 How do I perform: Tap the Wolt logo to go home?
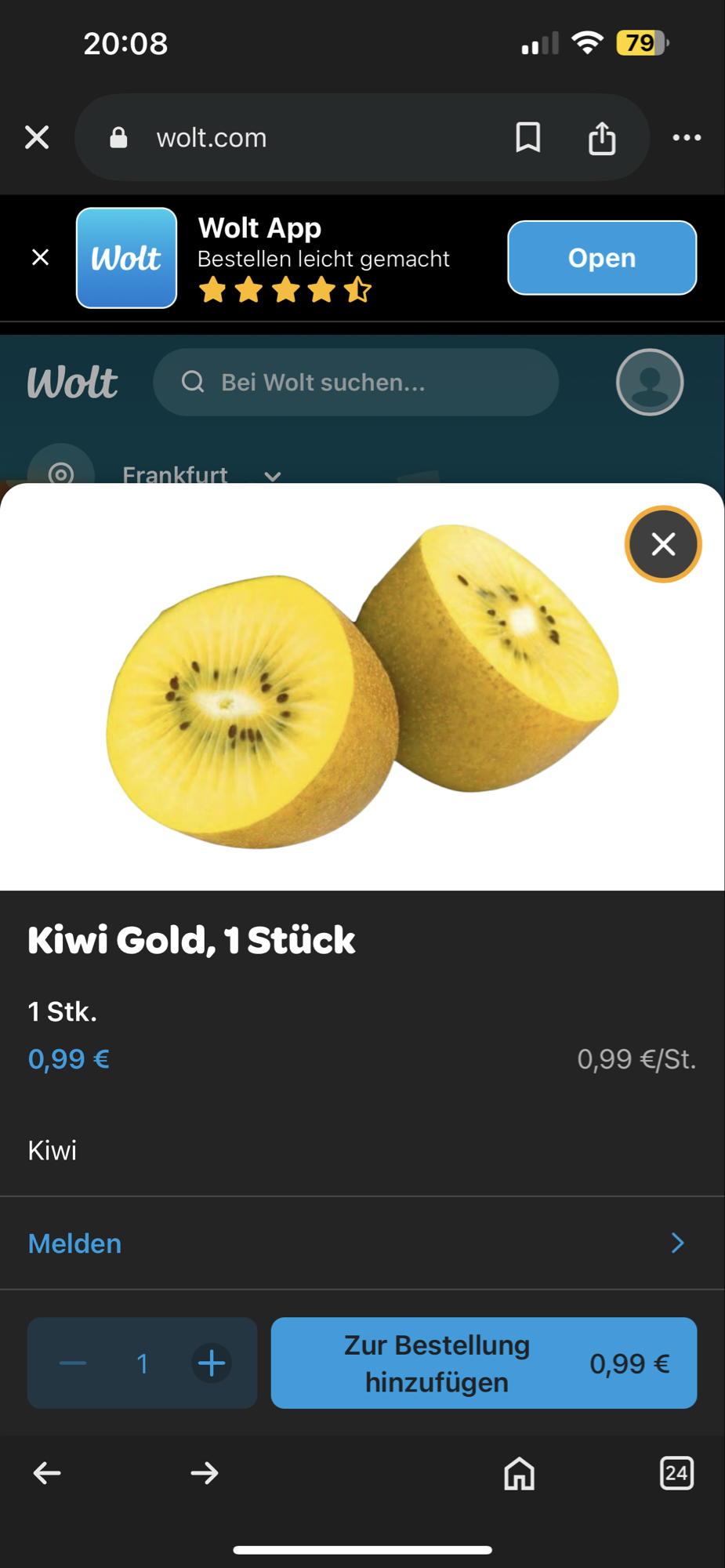(72, 382)
